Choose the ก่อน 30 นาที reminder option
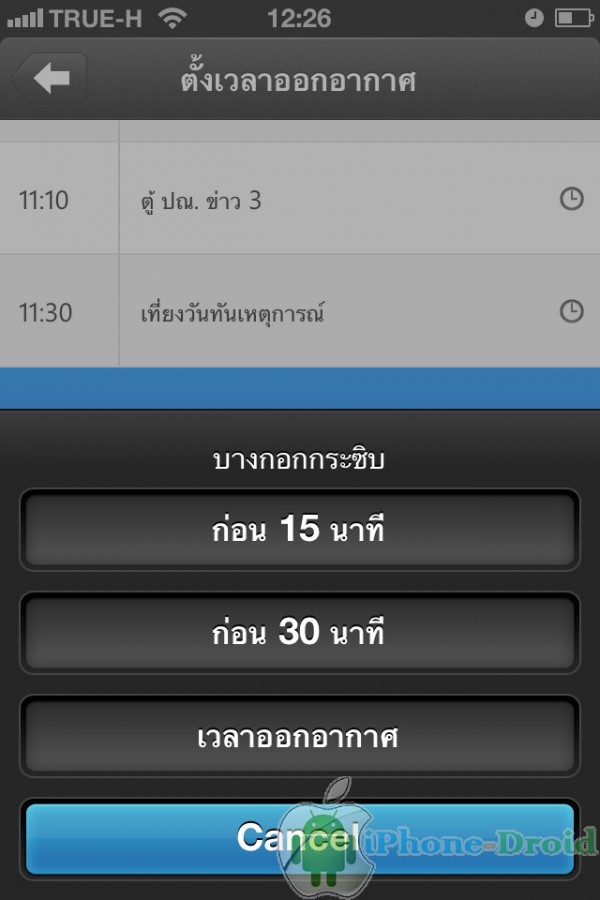 [x=299, y=633]
